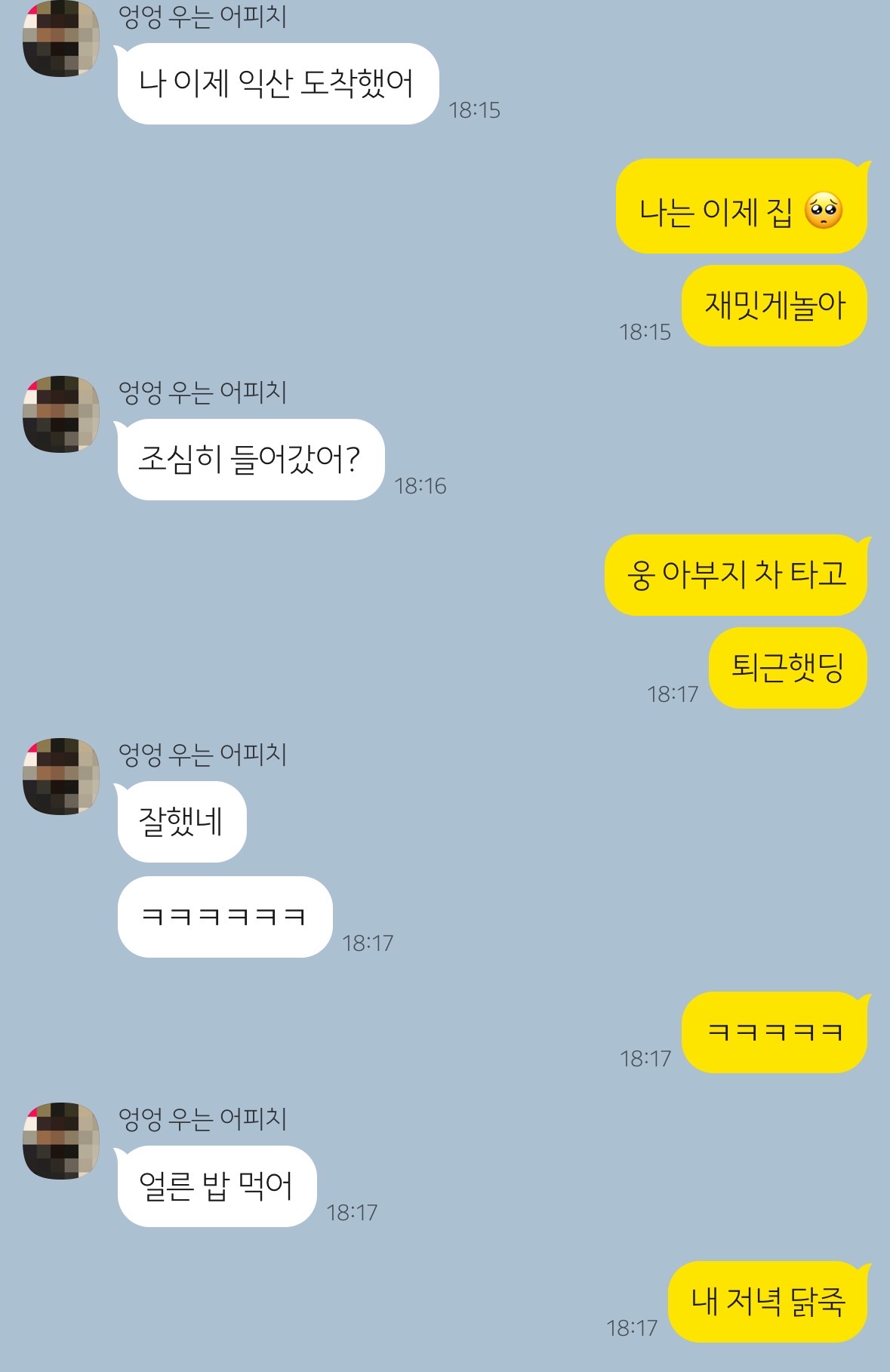Tap the avatar next to 조심히 들어갔어?
Image resolution: width=890 pixels, height=1372 pixels.
pos(61,414)
